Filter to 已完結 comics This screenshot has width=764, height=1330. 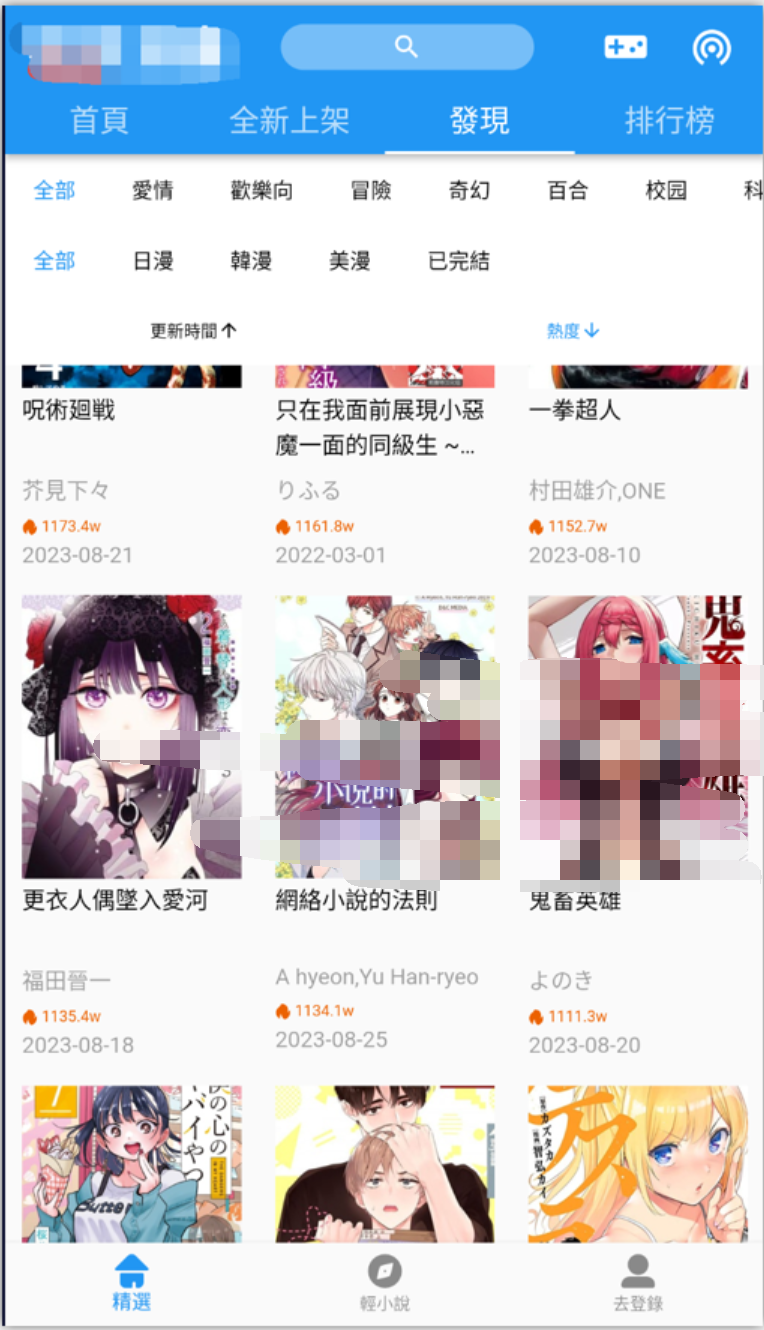[x=459, y=261]
